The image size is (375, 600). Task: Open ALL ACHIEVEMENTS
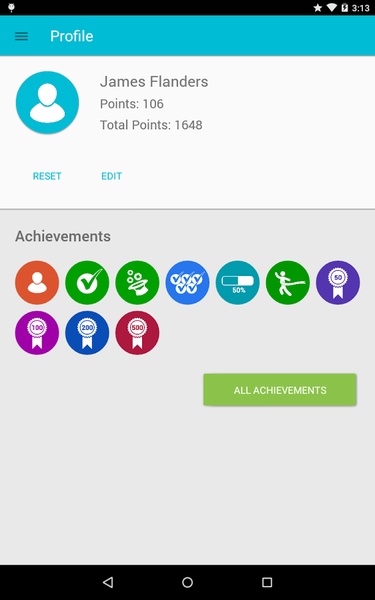(280, 390)
